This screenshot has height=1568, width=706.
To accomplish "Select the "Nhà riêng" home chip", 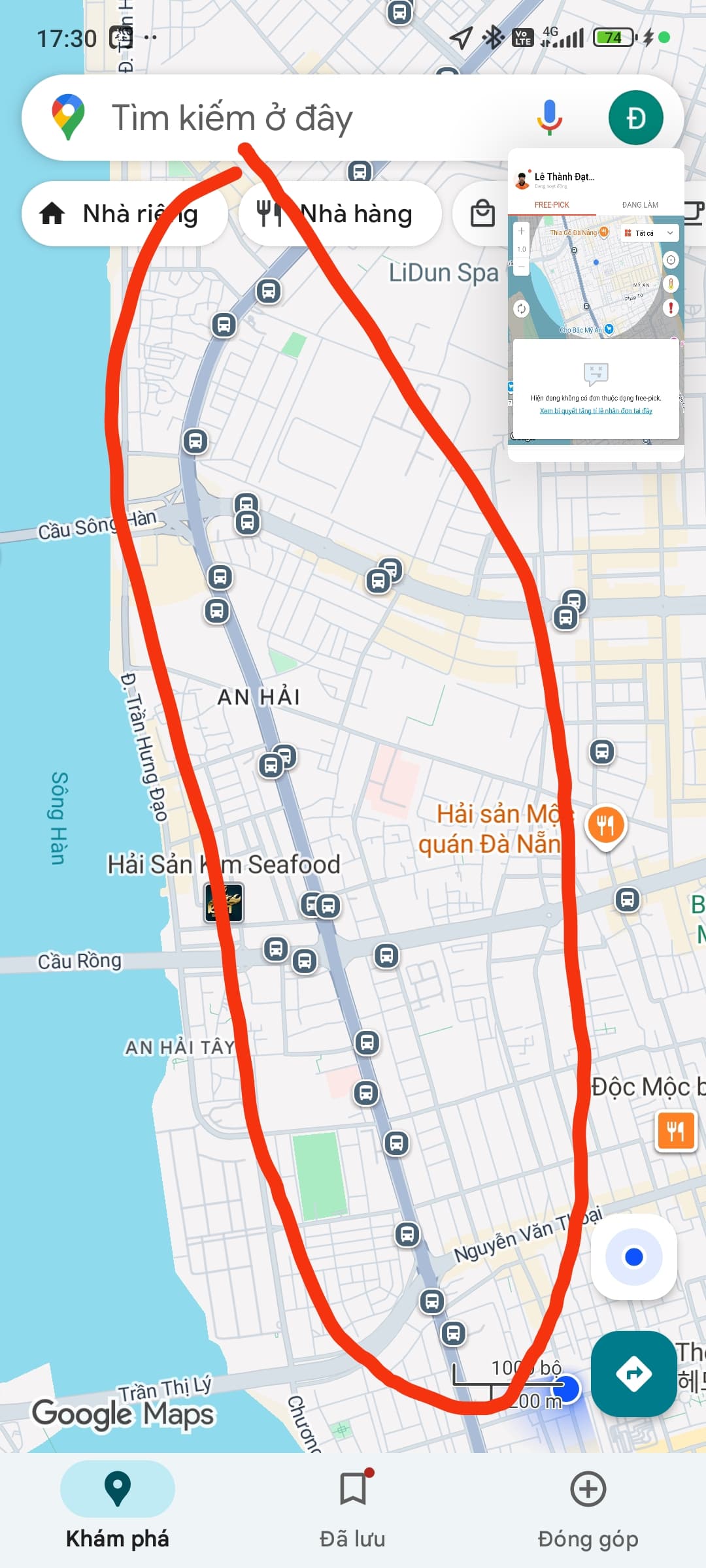I will click(x=124, y=214).
